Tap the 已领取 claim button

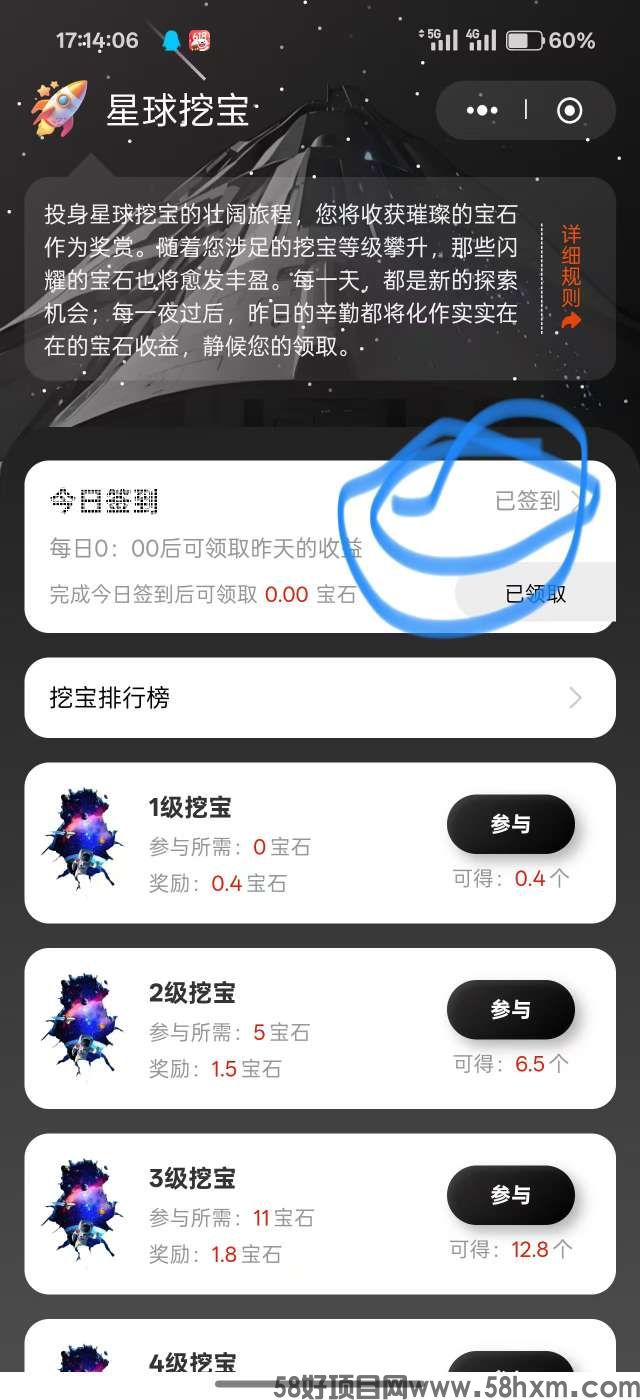(536, 594)
